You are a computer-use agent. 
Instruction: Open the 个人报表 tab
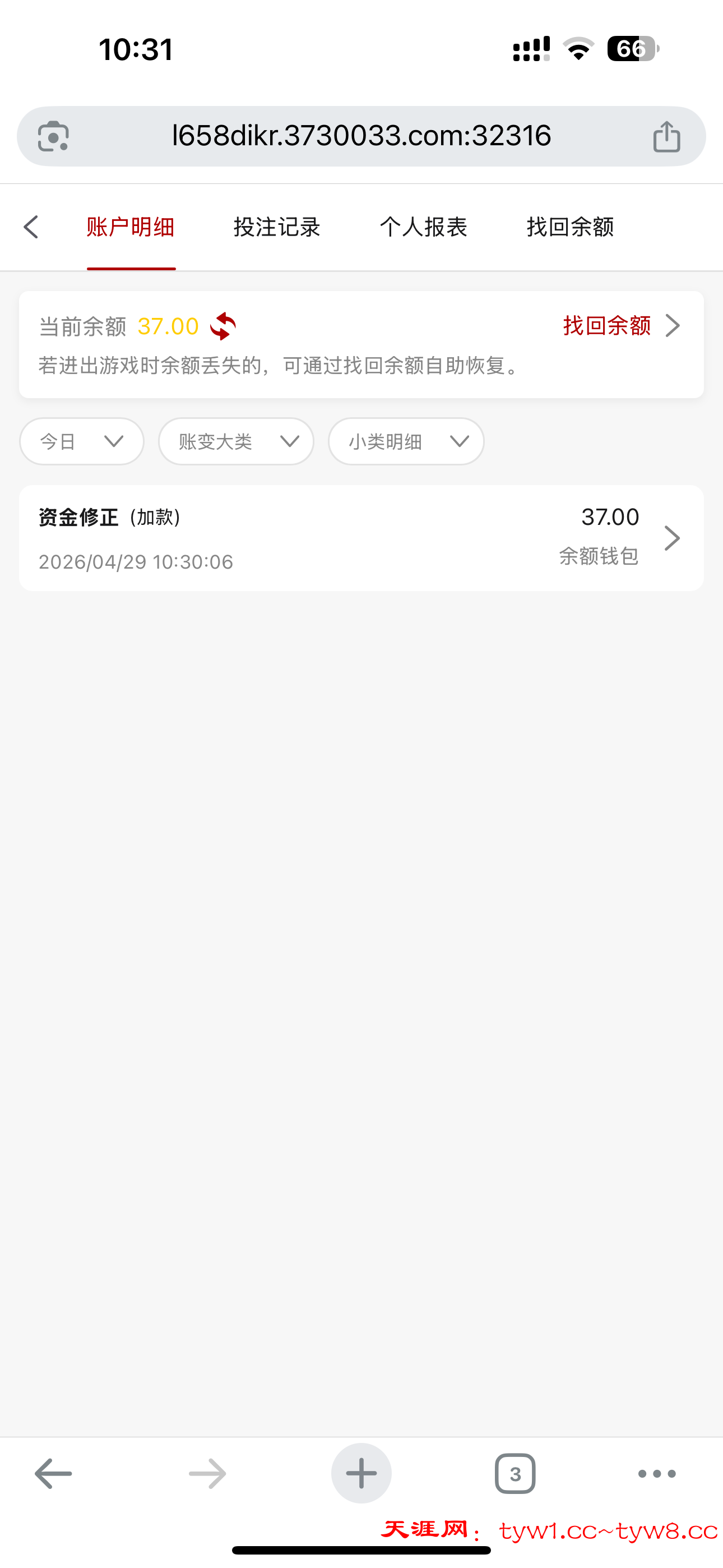tap(424, 227)
